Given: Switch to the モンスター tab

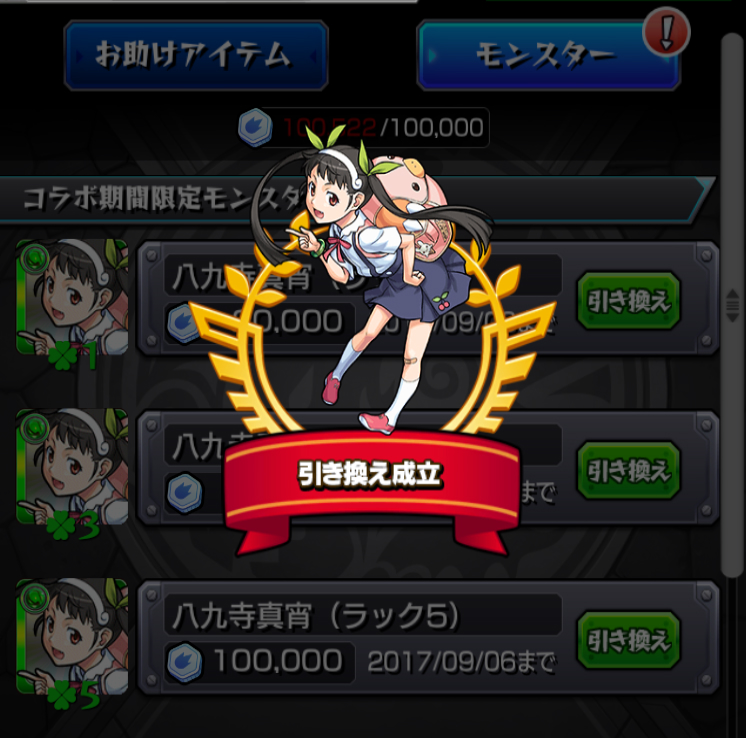Looking at the screenshot, I should click(548, 55).
